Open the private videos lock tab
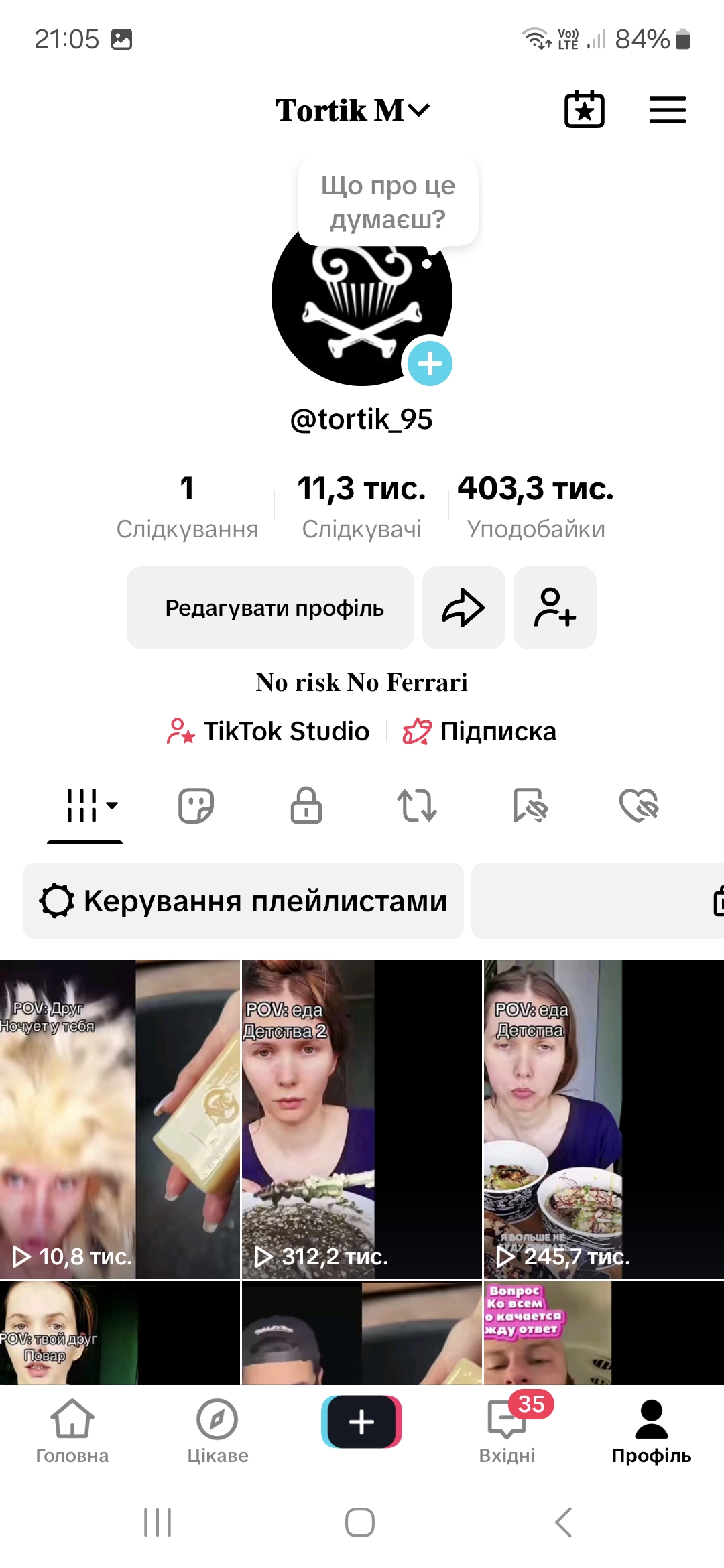724x1568 pixels. coord(306,806)
